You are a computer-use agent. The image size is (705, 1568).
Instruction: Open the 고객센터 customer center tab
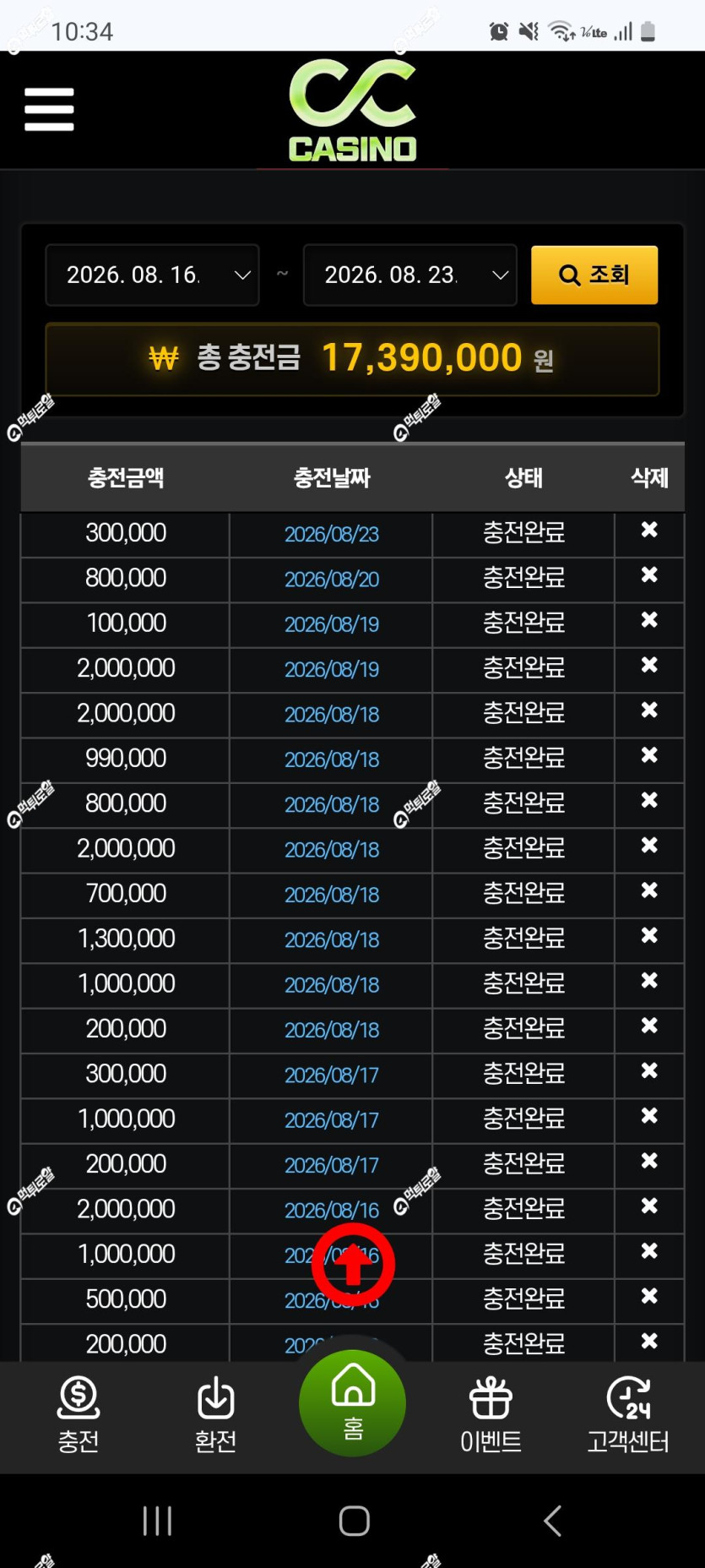tap(628, 1414)
